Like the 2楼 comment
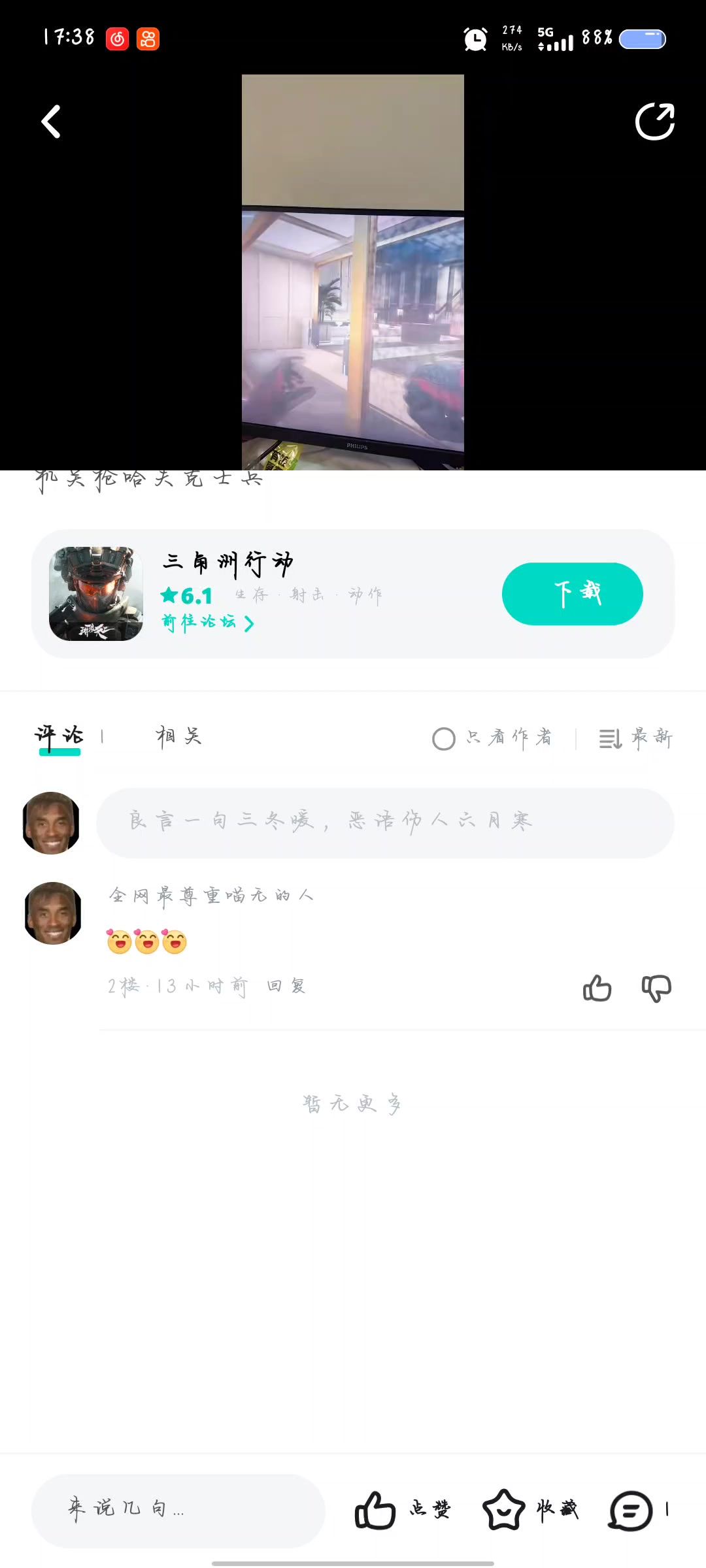Screen dimensions: 706x1568 (x=597, y=988)
